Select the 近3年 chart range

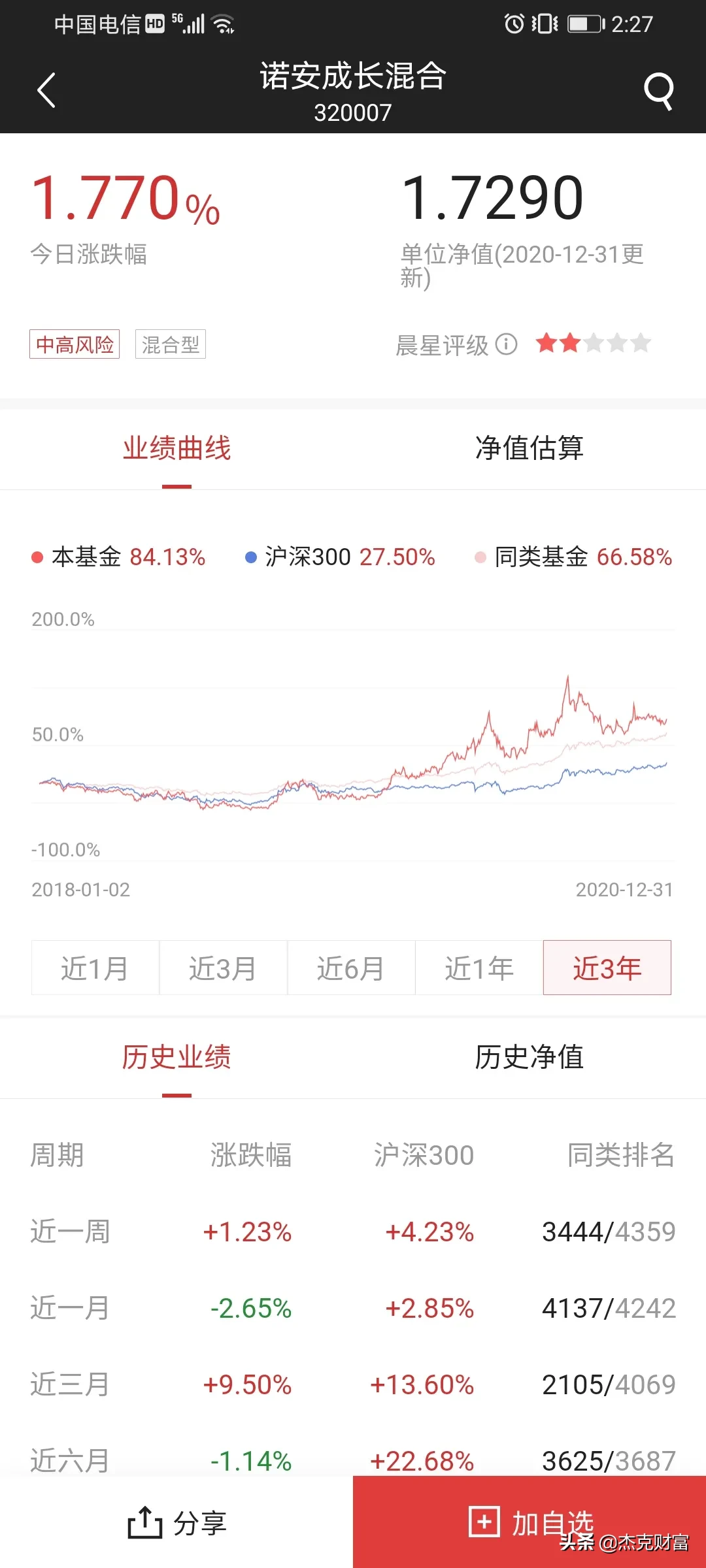(x=607, y=968)
